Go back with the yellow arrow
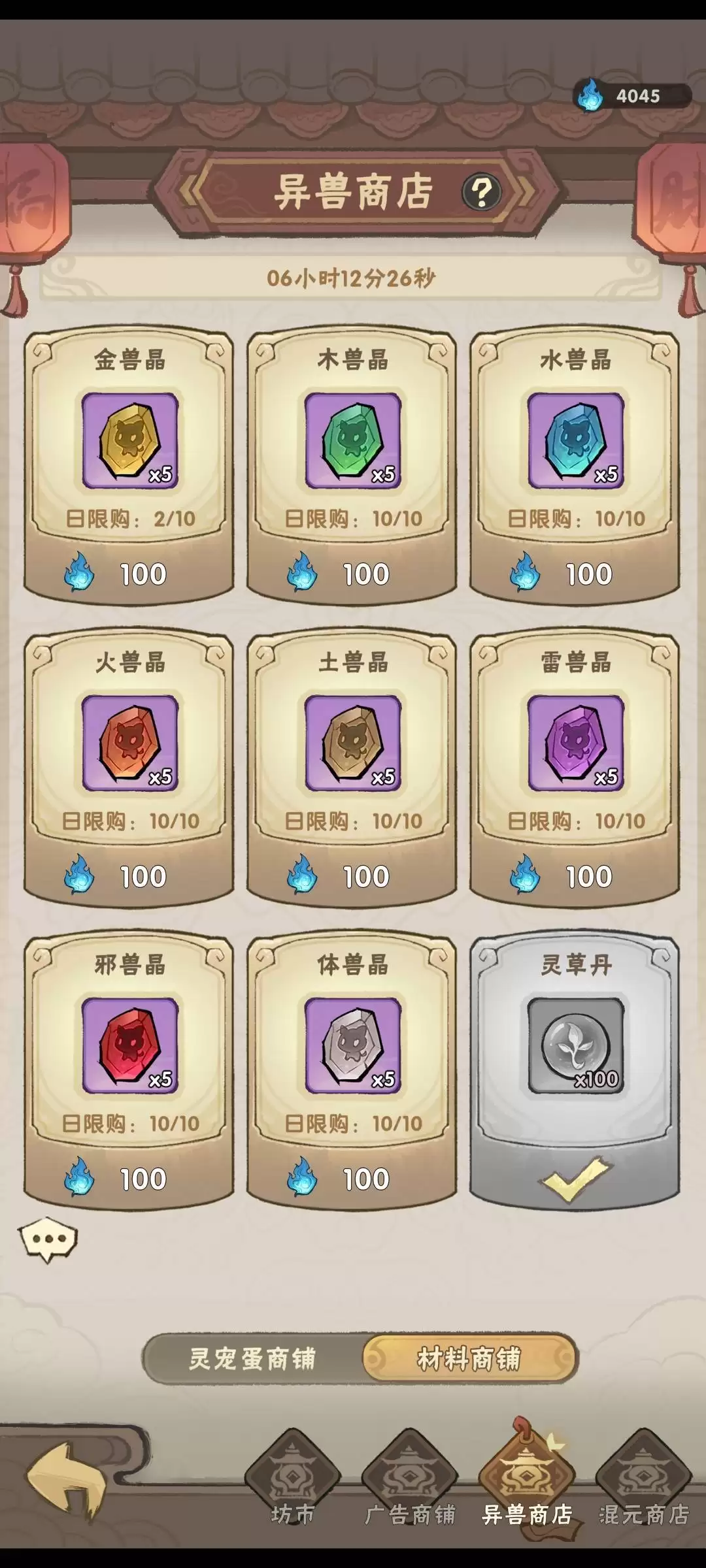Screen dimensions: 706x1568 click(x=67, y=1484)
